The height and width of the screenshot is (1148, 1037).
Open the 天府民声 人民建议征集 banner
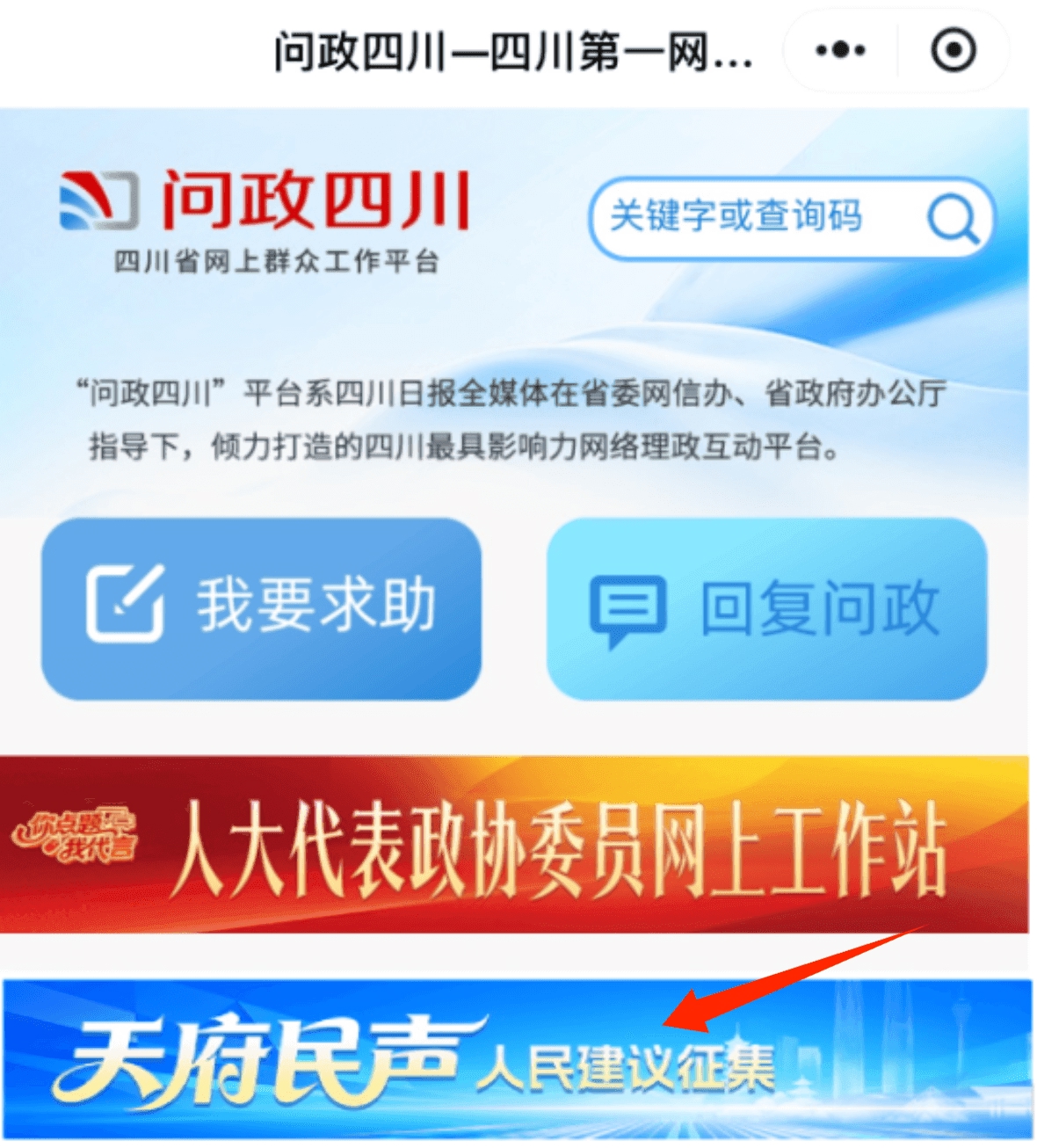(x=517, y=1058)
